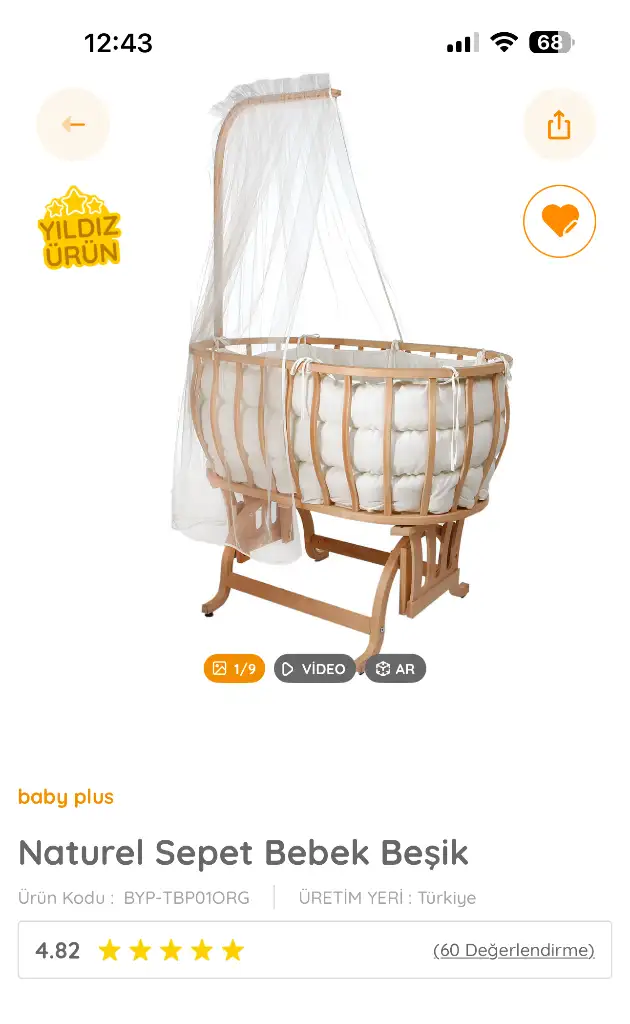The image size is (630, 1024).
Task: View the cradle in AR
Action: tap(396, 669)
